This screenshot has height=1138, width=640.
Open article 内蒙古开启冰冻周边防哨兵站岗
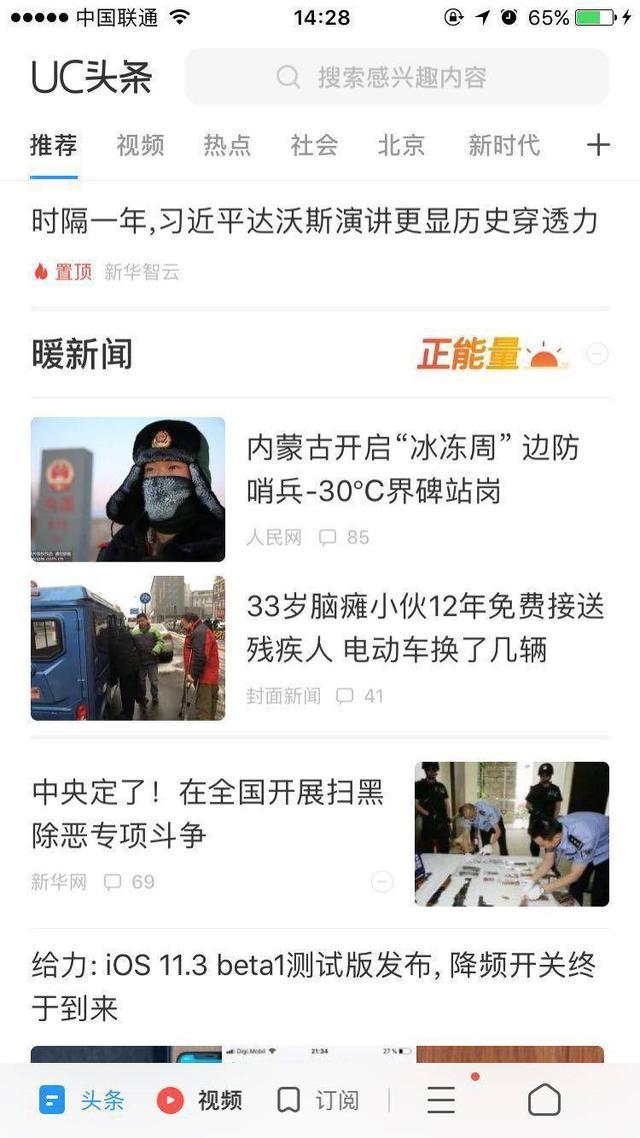(x=413, y=469)
